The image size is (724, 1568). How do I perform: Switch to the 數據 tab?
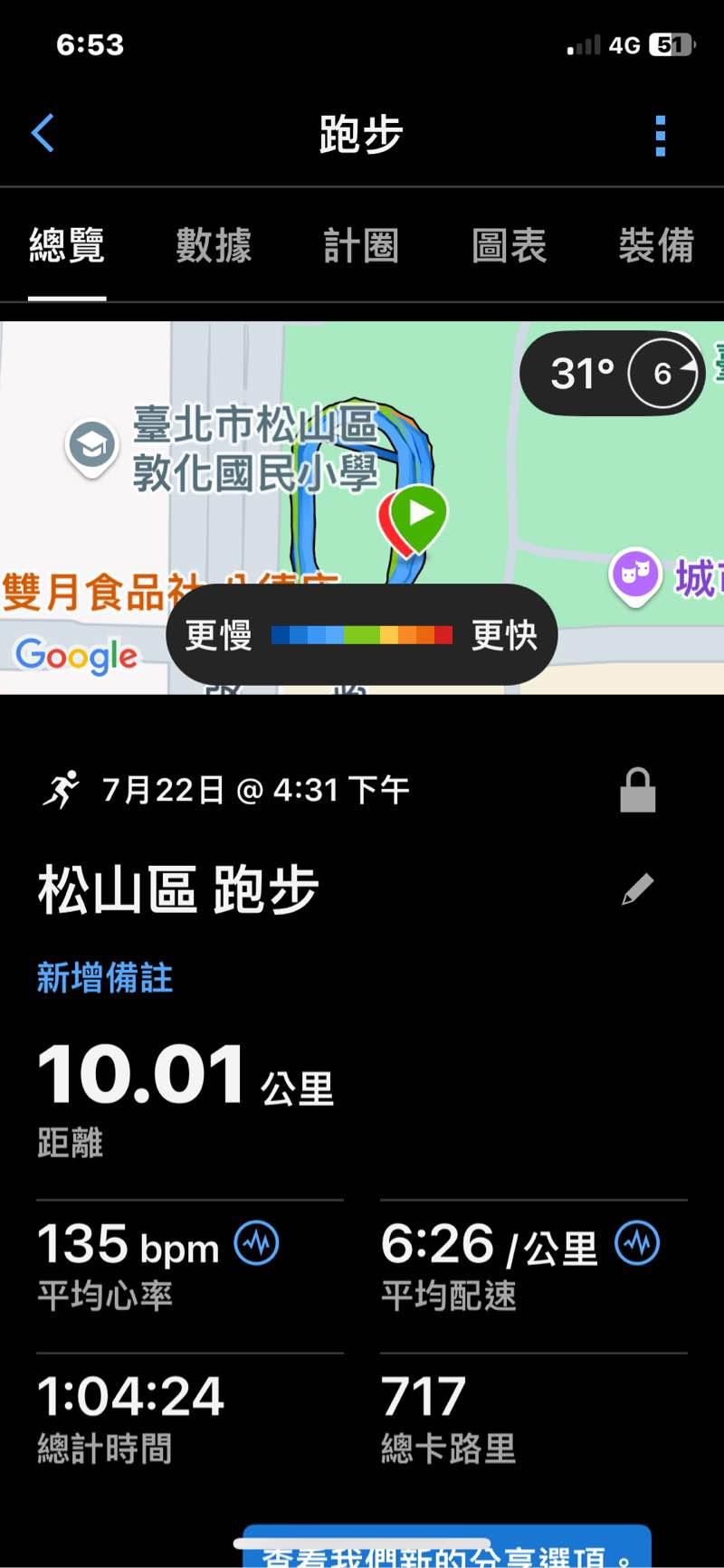[214, 246]
